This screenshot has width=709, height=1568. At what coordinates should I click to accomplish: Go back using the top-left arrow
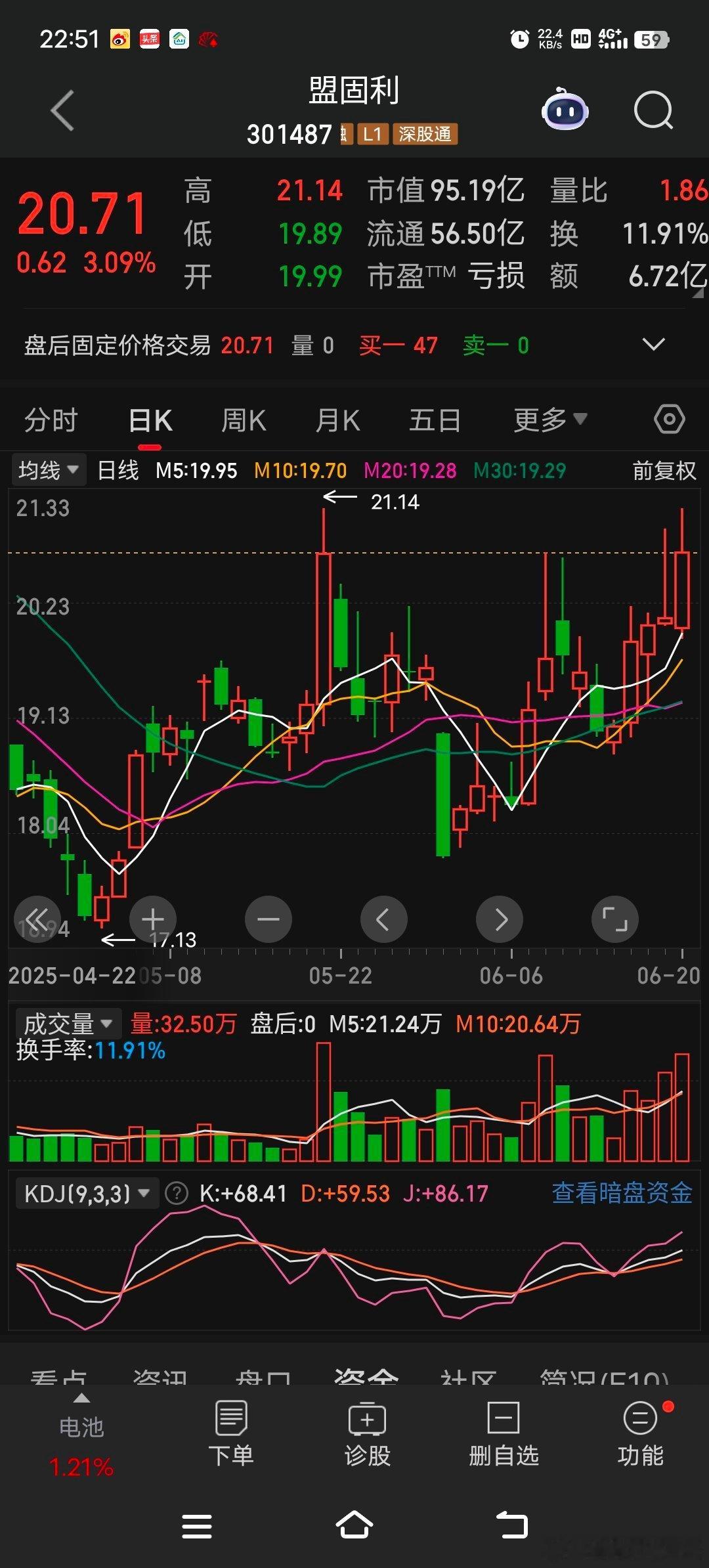coord(62,110)
